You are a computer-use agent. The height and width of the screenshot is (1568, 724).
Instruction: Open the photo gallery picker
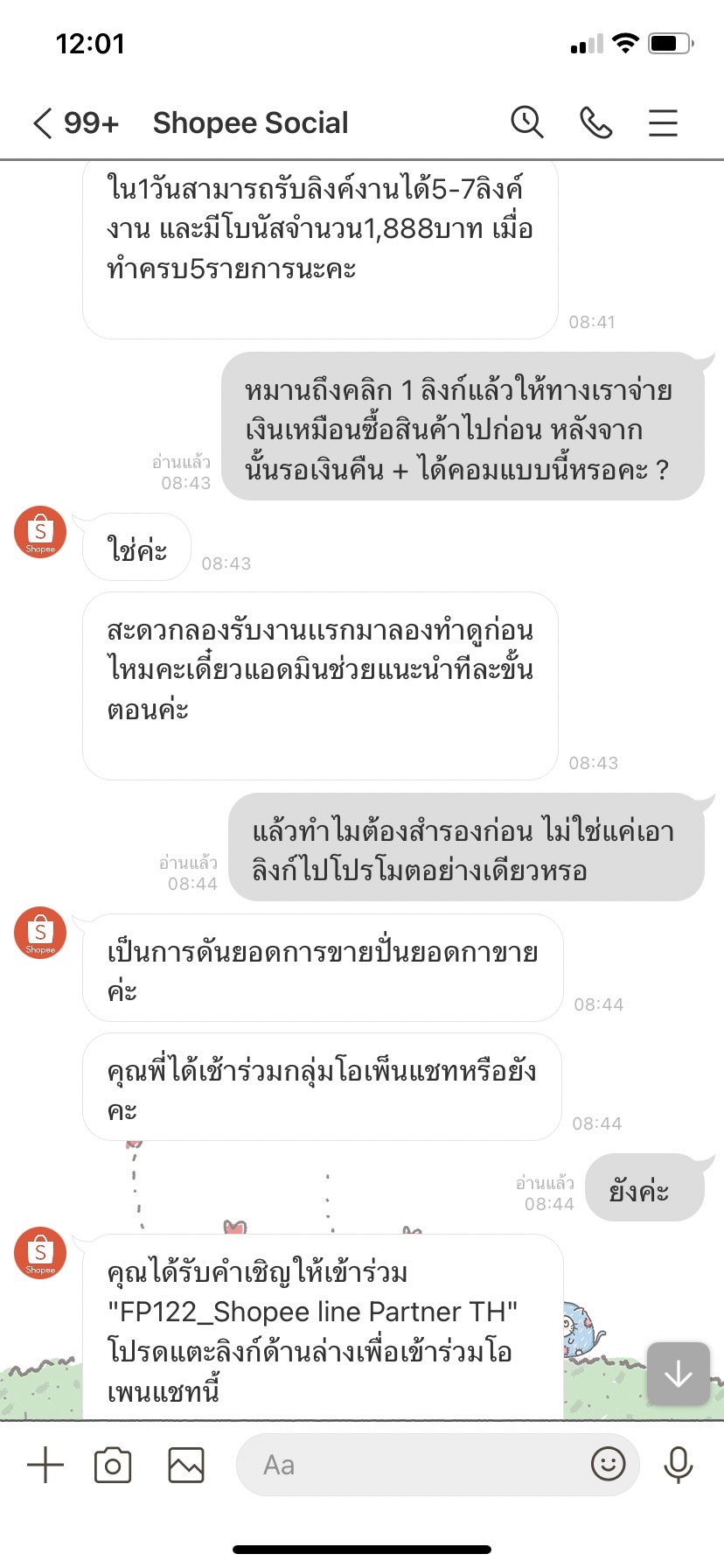186,1464
